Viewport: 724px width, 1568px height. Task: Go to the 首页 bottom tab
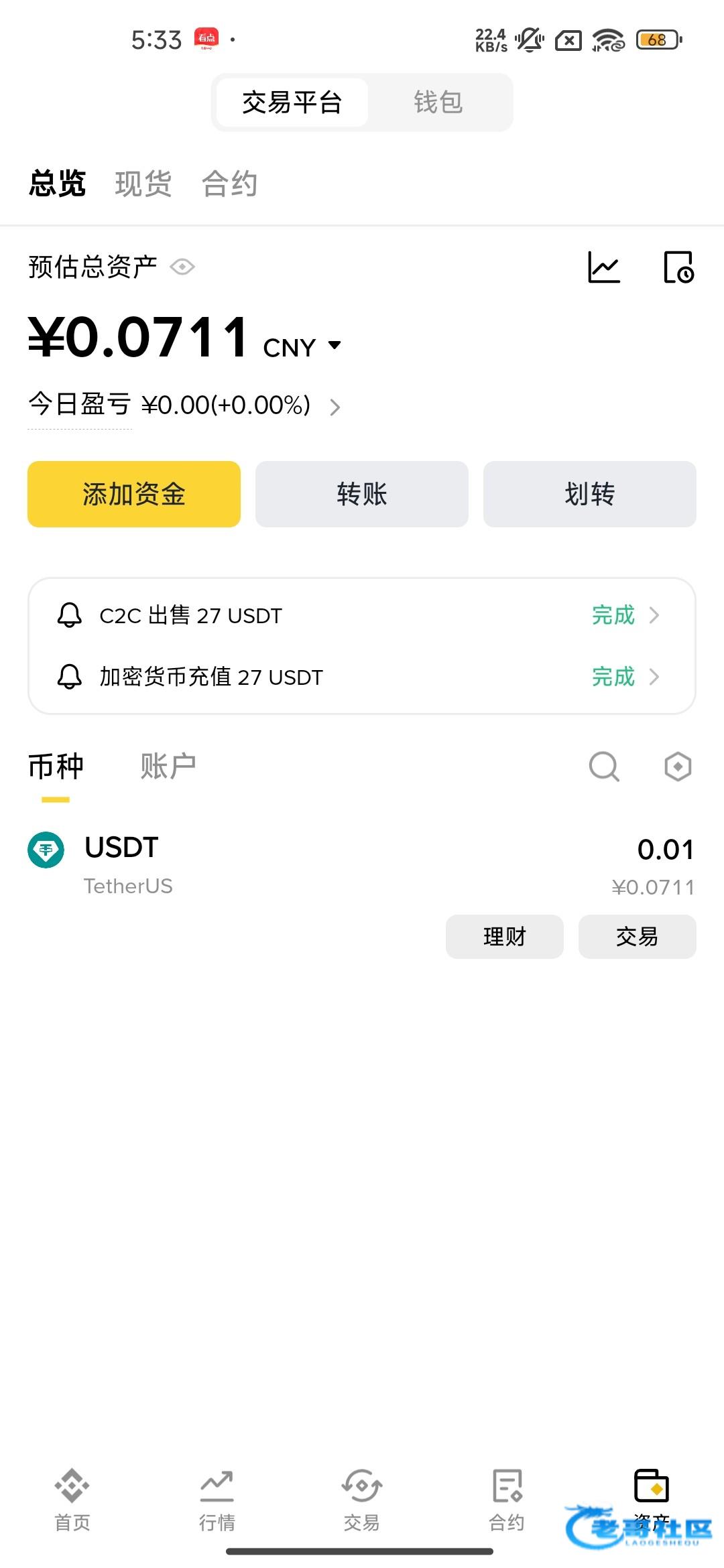pyautogui.click(x=72, y=1500)
